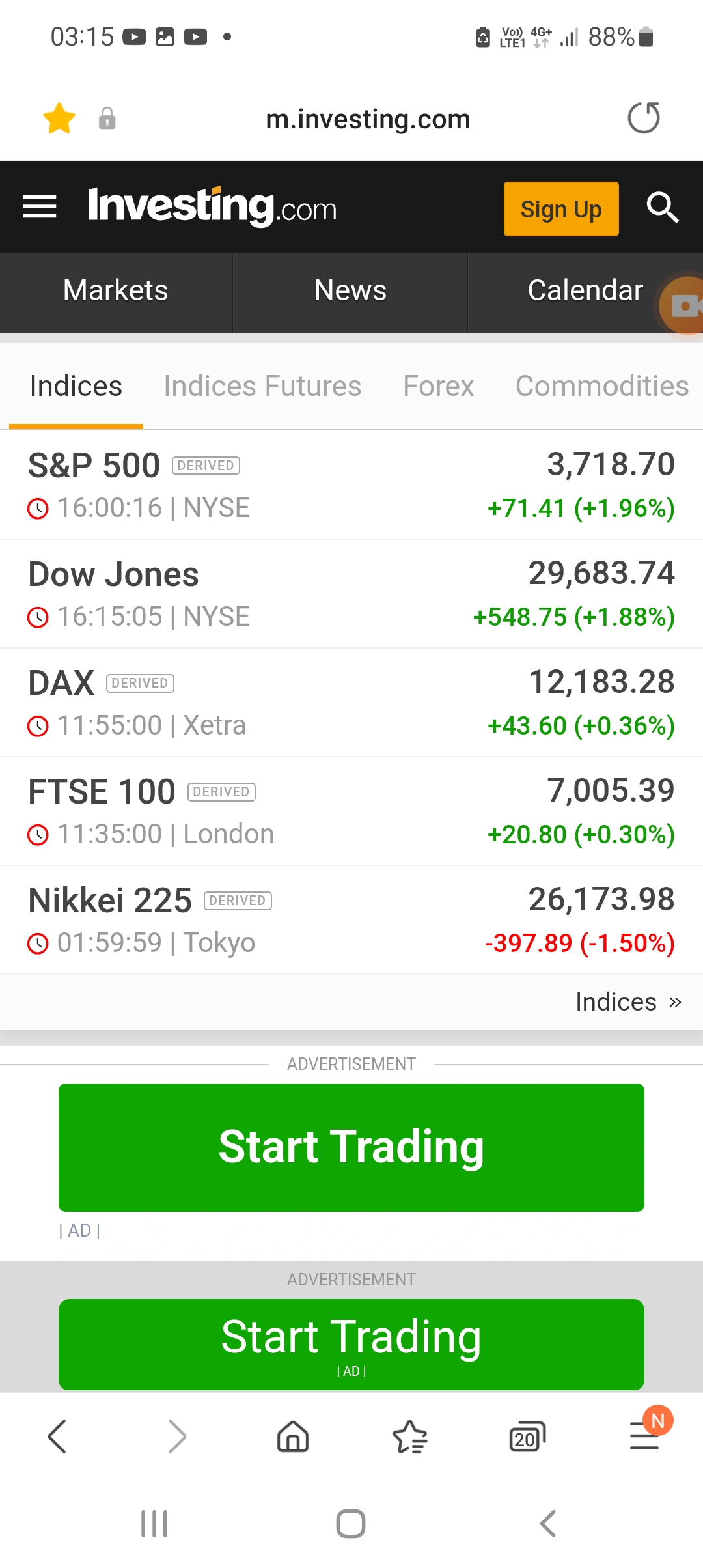Open the browser bookmarks list icon

(410, 1436)
